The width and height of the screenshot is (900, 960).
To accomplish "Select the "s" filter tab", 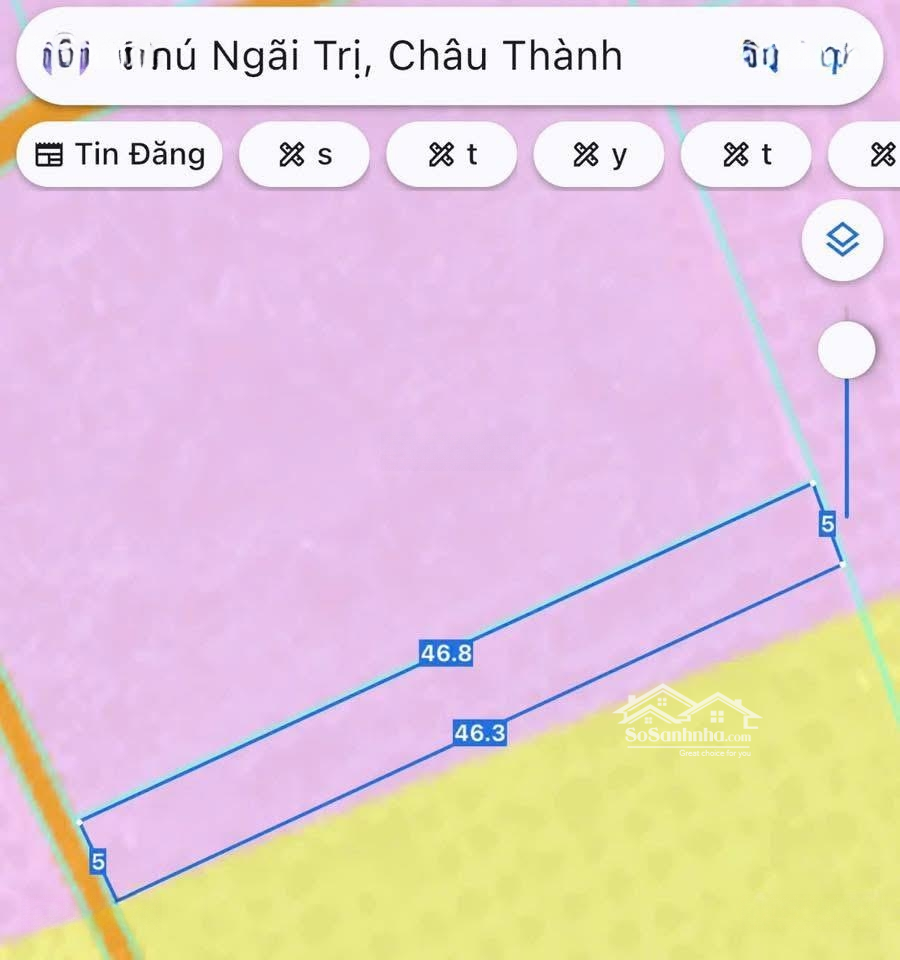I will click(304, 154).
